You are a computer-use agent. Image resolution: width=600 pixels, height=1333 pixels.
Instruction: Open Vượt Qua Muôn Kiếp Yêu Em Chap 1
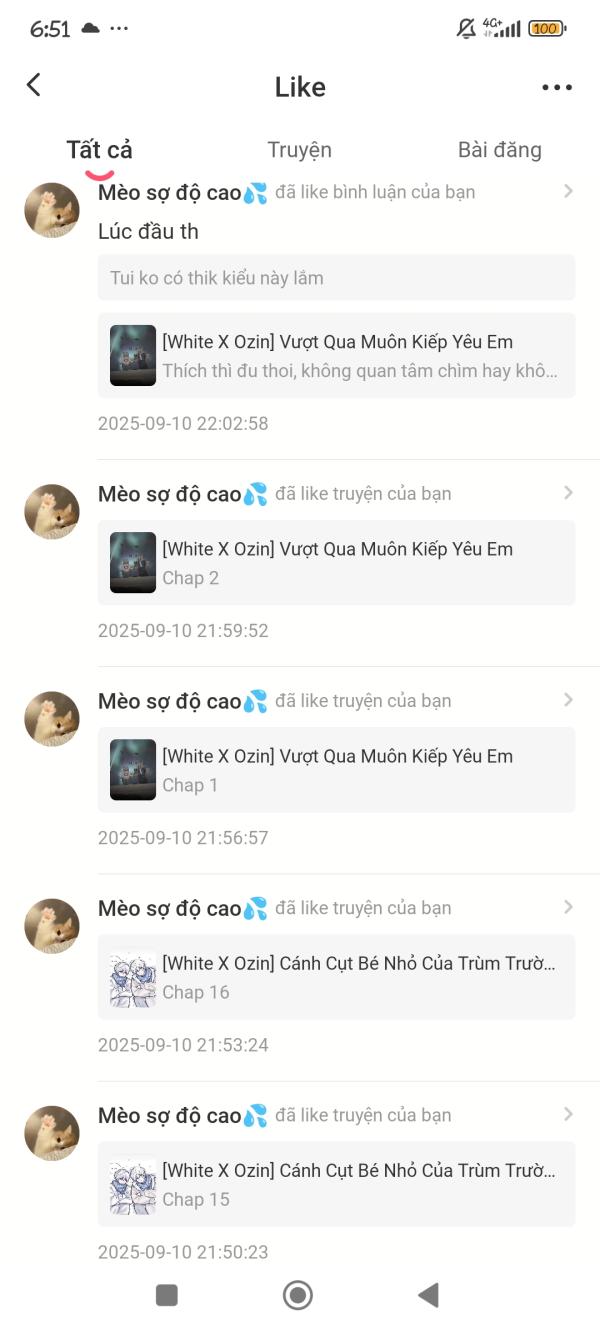point(336,770)
